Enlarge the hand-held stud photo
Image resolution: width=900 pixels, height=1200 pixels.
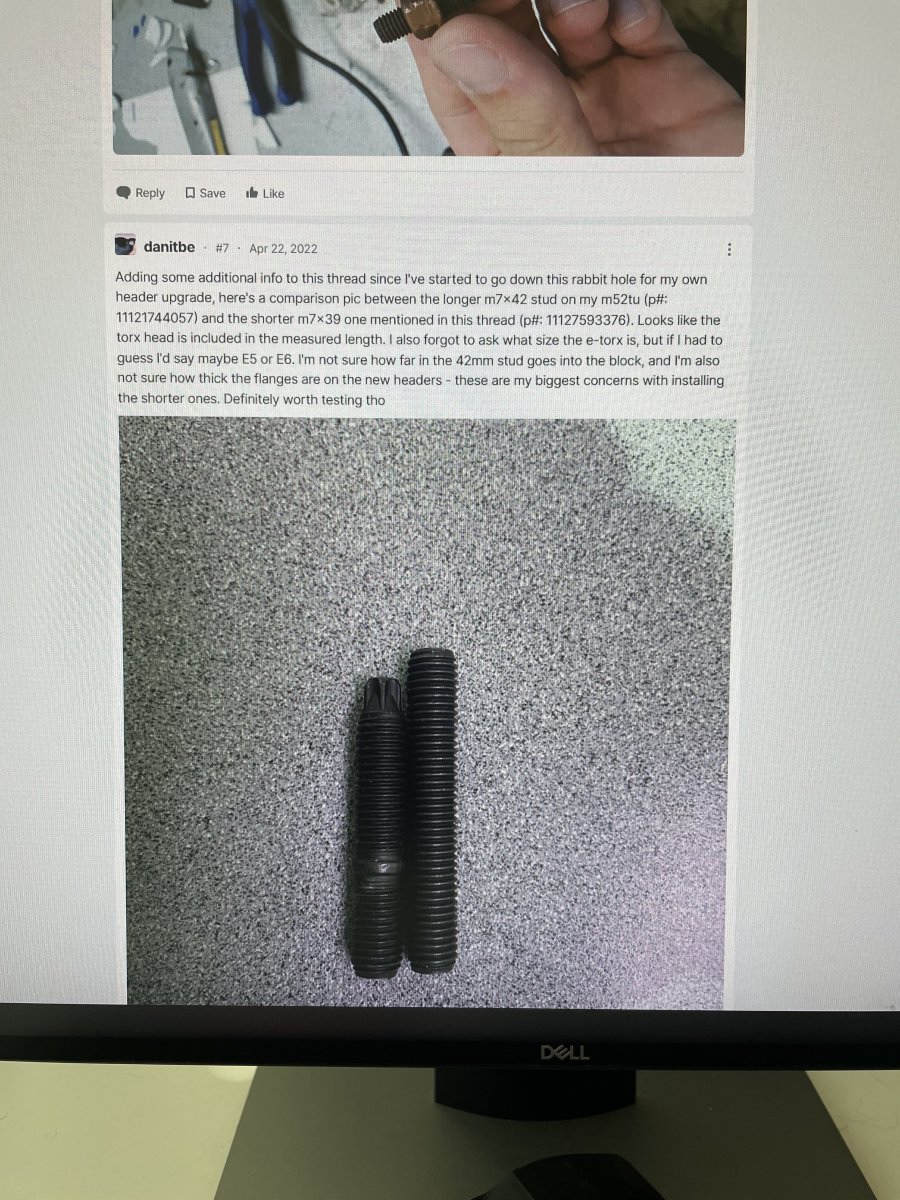[428, 75]
